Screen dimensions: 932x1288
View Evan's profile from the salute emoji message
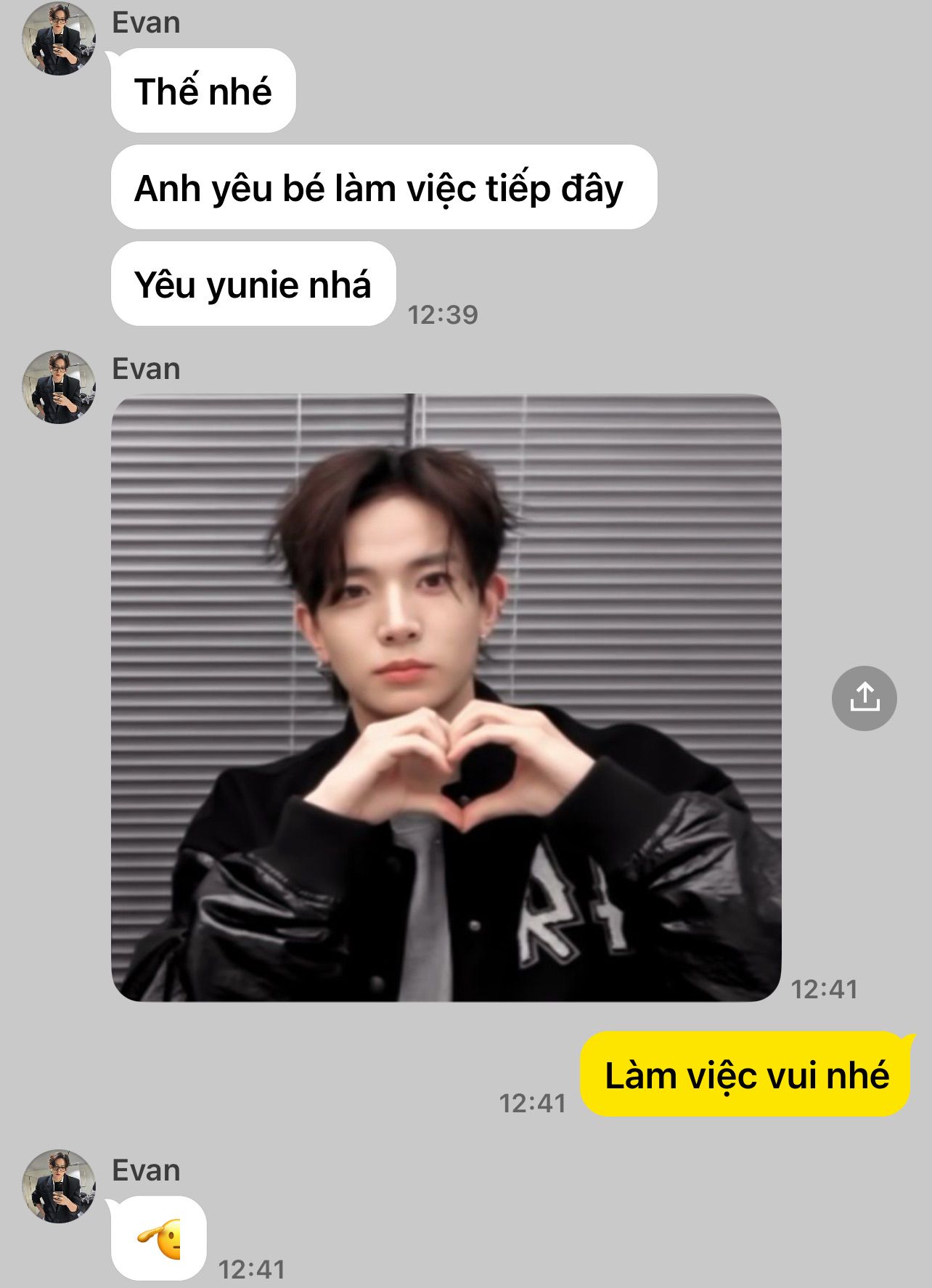point(59,1186)
